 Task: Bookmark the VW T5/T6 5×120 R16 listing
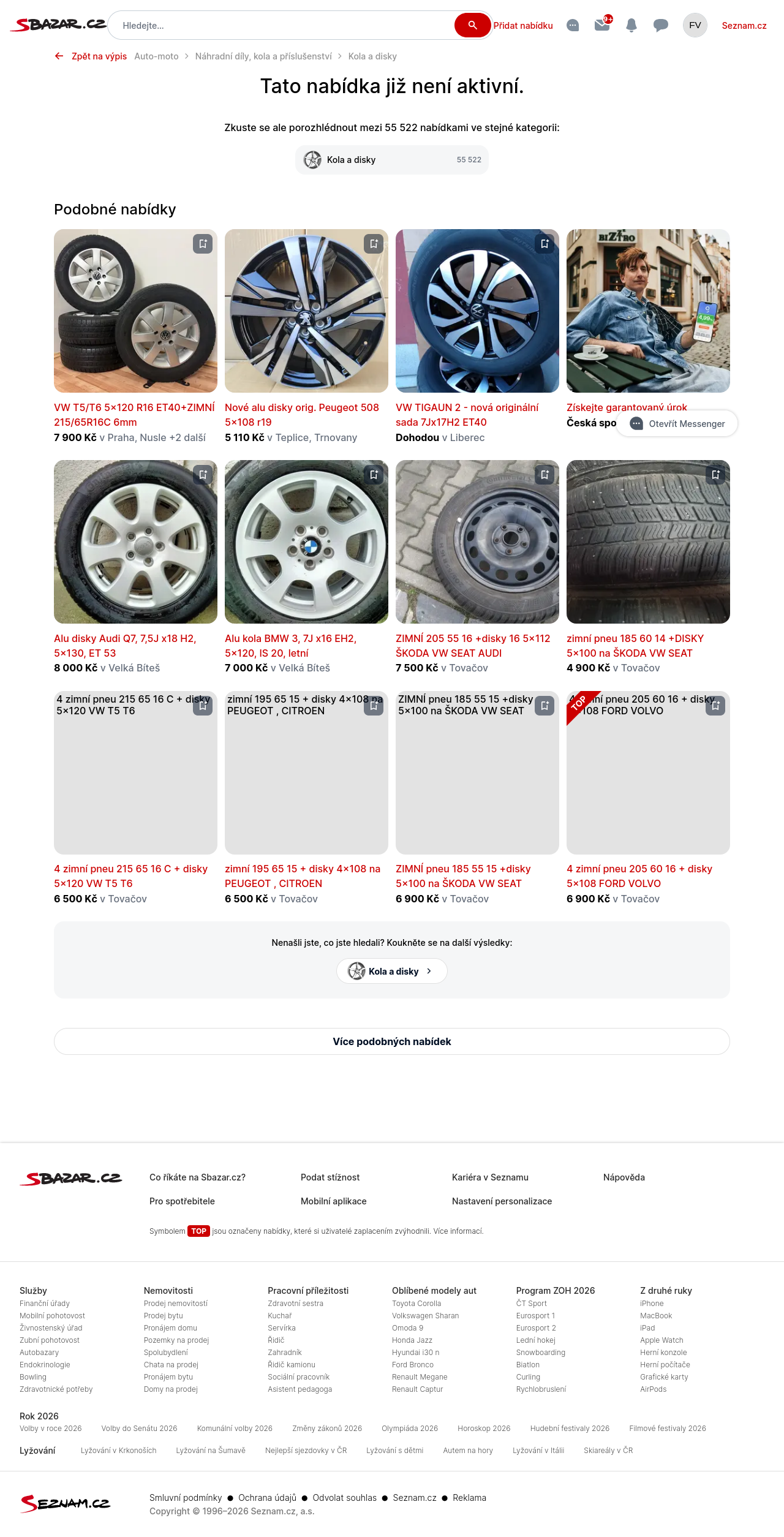point(203,244)
